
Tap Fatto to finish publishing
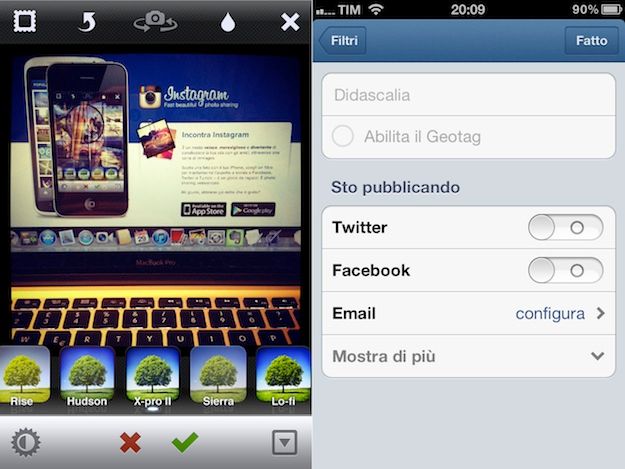591,41
